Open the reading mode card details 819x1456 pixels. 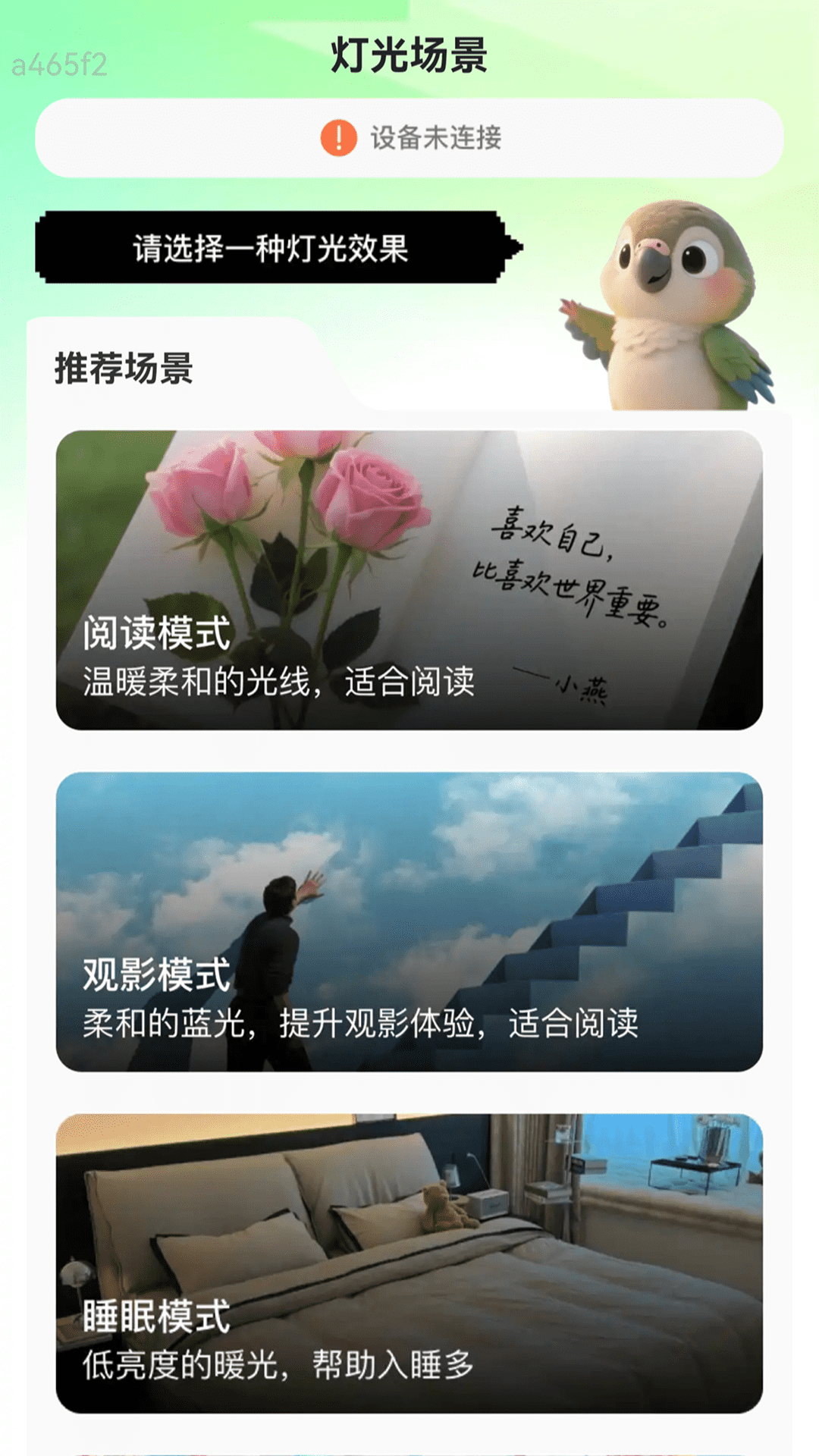click(409, 576)
